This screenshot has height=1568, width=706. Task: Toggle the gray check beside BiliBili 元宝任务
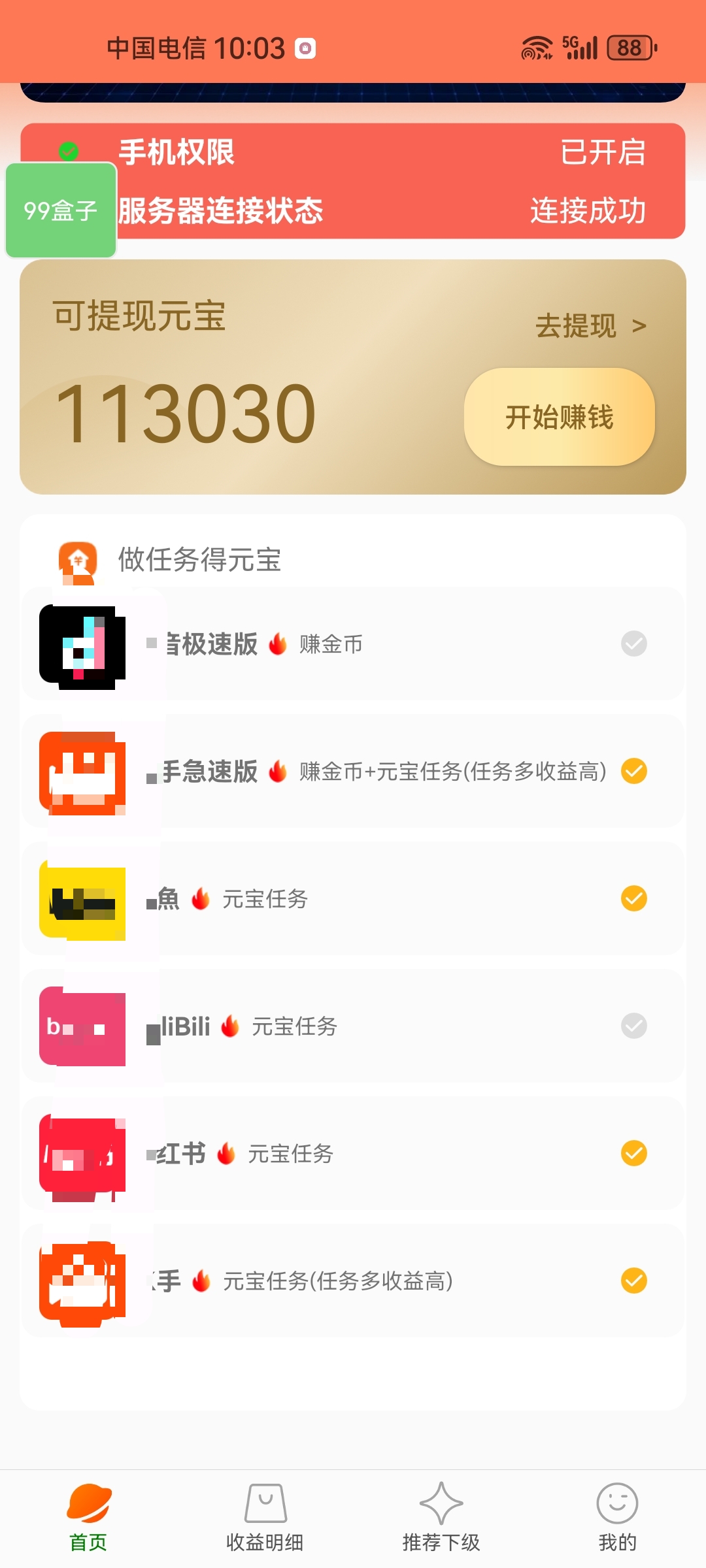coord(632,1027)
